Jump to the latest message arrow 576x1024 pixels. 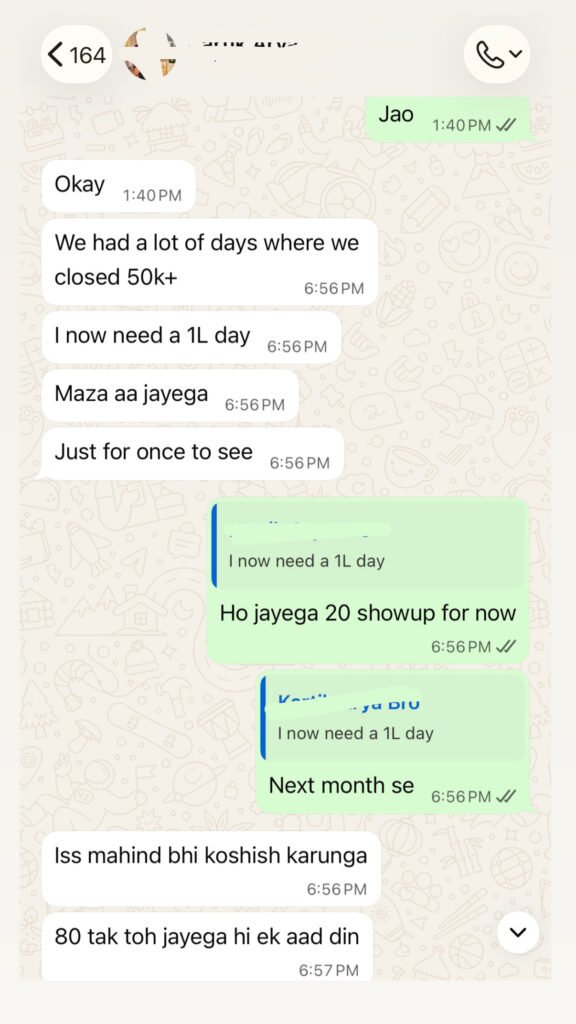click(518, 932)
